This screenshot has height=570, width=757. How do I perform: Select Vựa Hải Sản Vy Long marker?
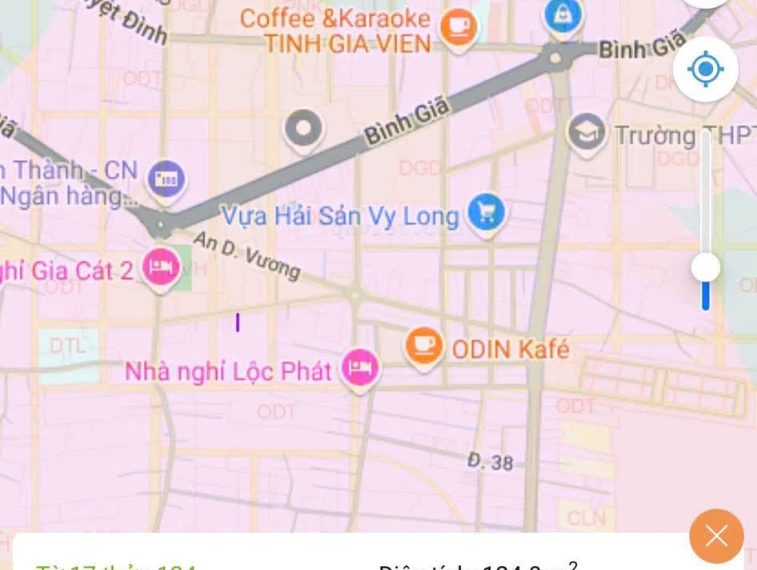(x=486, y=212)
